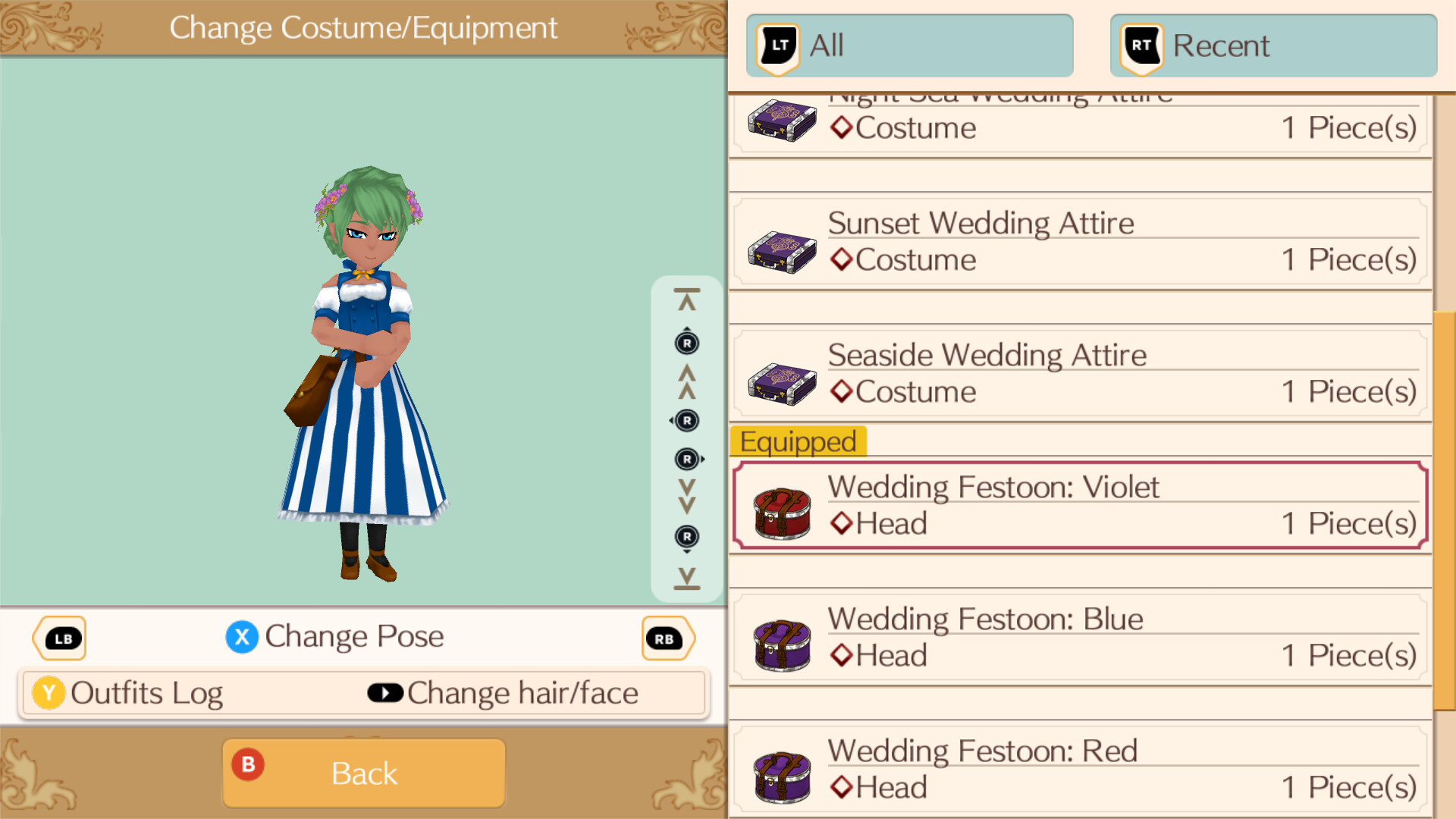Image resolution: width=1456 pixels, height=819 pixels.
Task: Tap the LB rotate button
Action: [61, 639]
